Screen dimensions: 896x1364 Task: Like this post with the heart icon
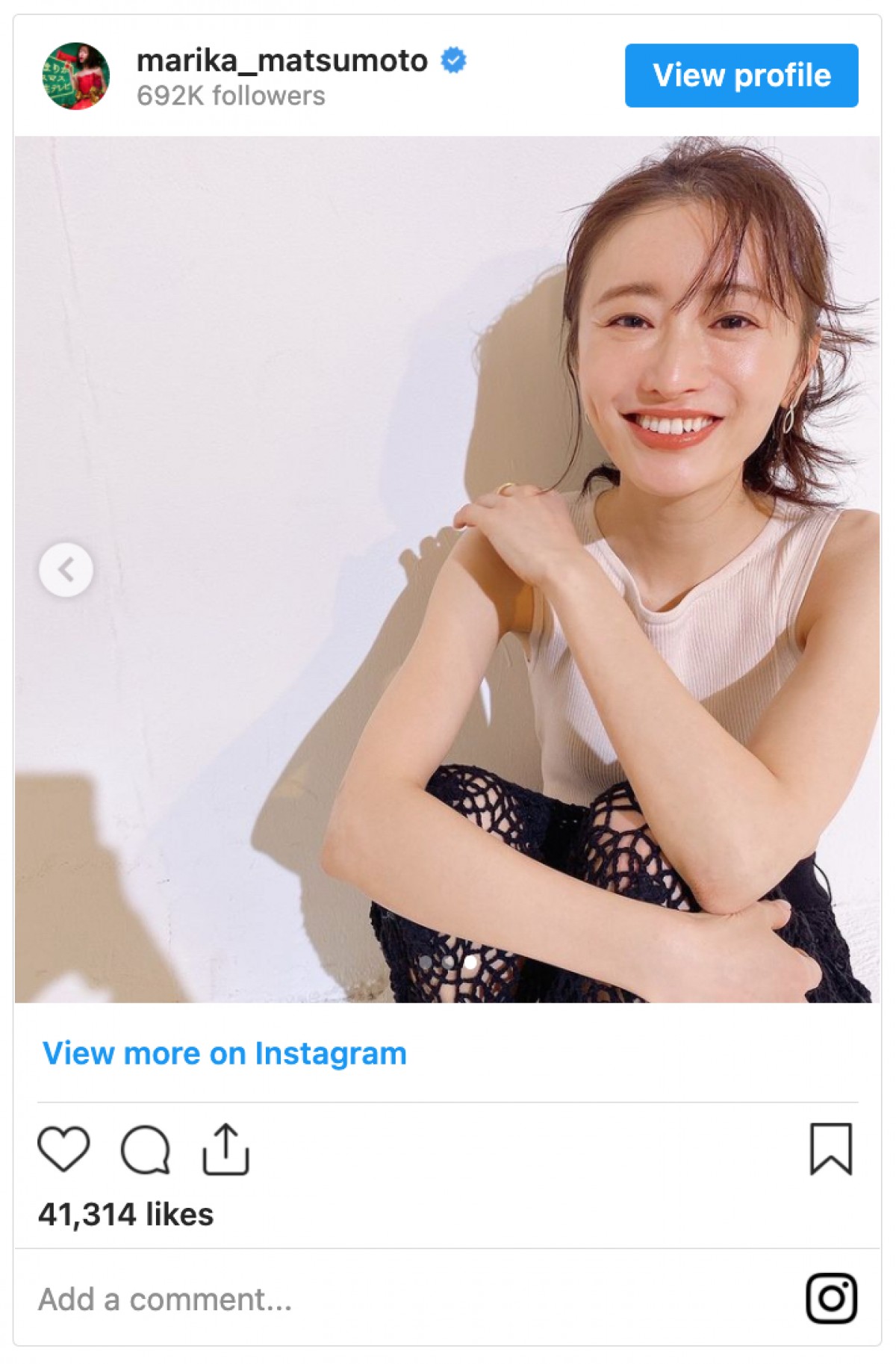click(63, 1148)
